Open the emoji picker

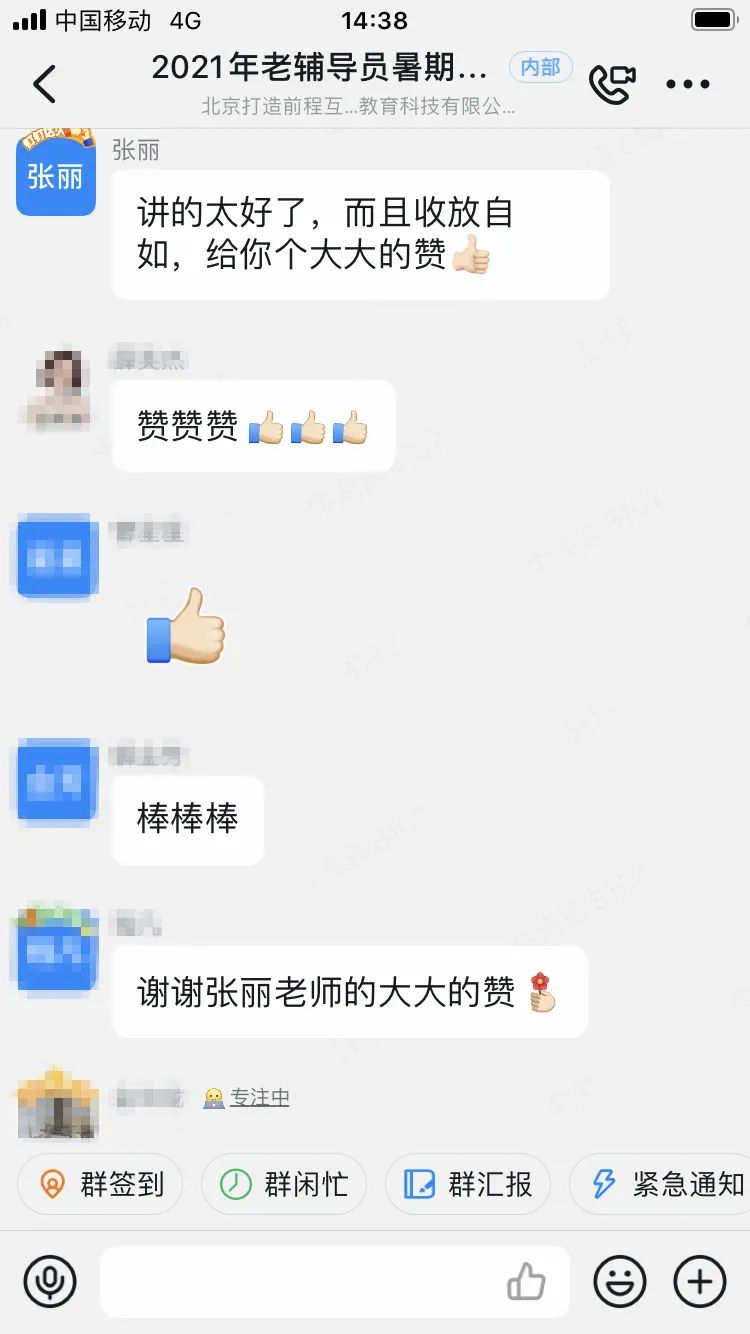coord(619,1281)
